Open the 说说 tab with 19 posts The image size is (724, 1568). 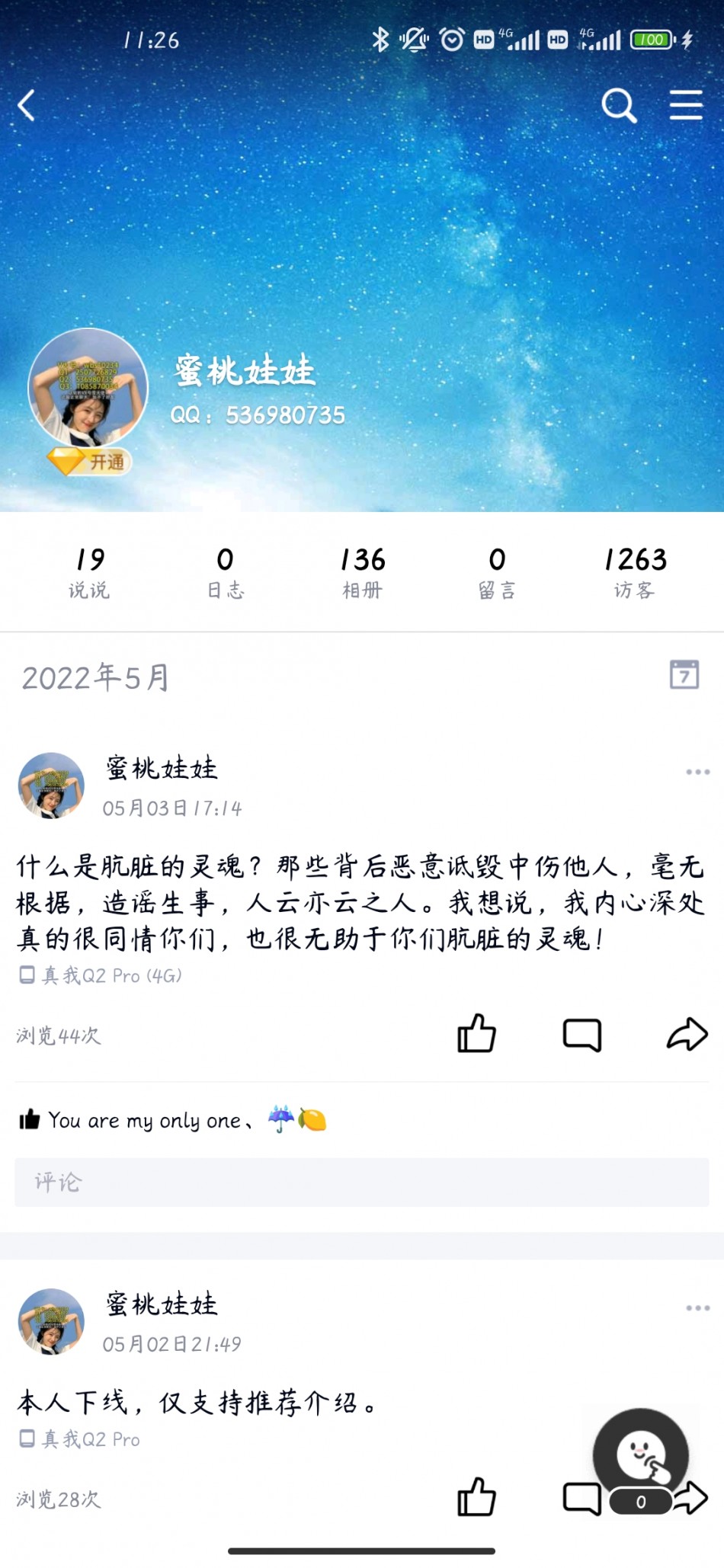(89, 571)
